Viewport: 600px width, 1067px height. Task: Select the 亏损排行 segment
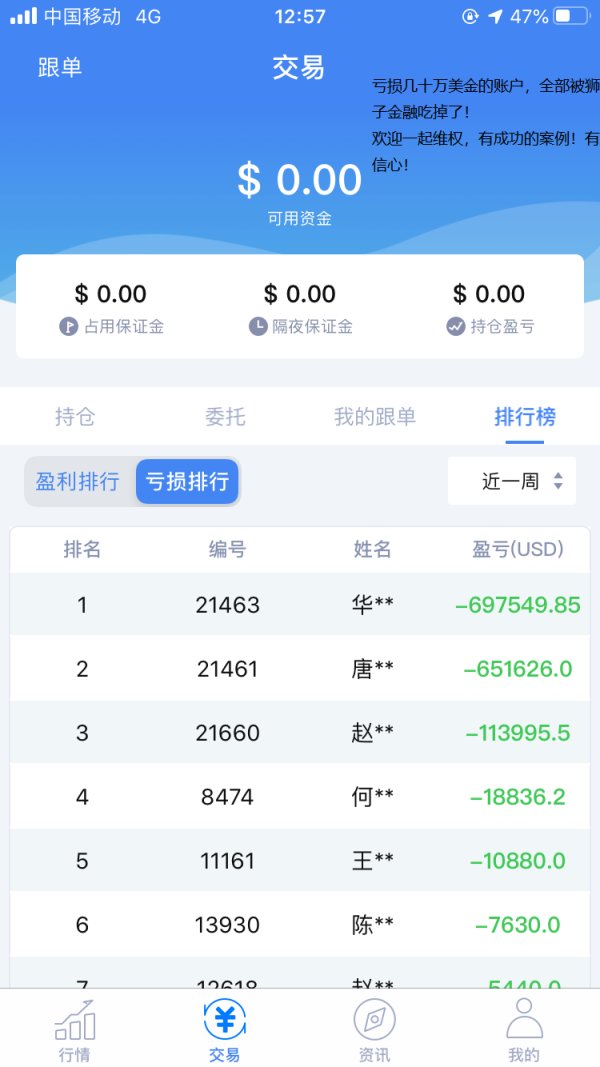(187, 482)
